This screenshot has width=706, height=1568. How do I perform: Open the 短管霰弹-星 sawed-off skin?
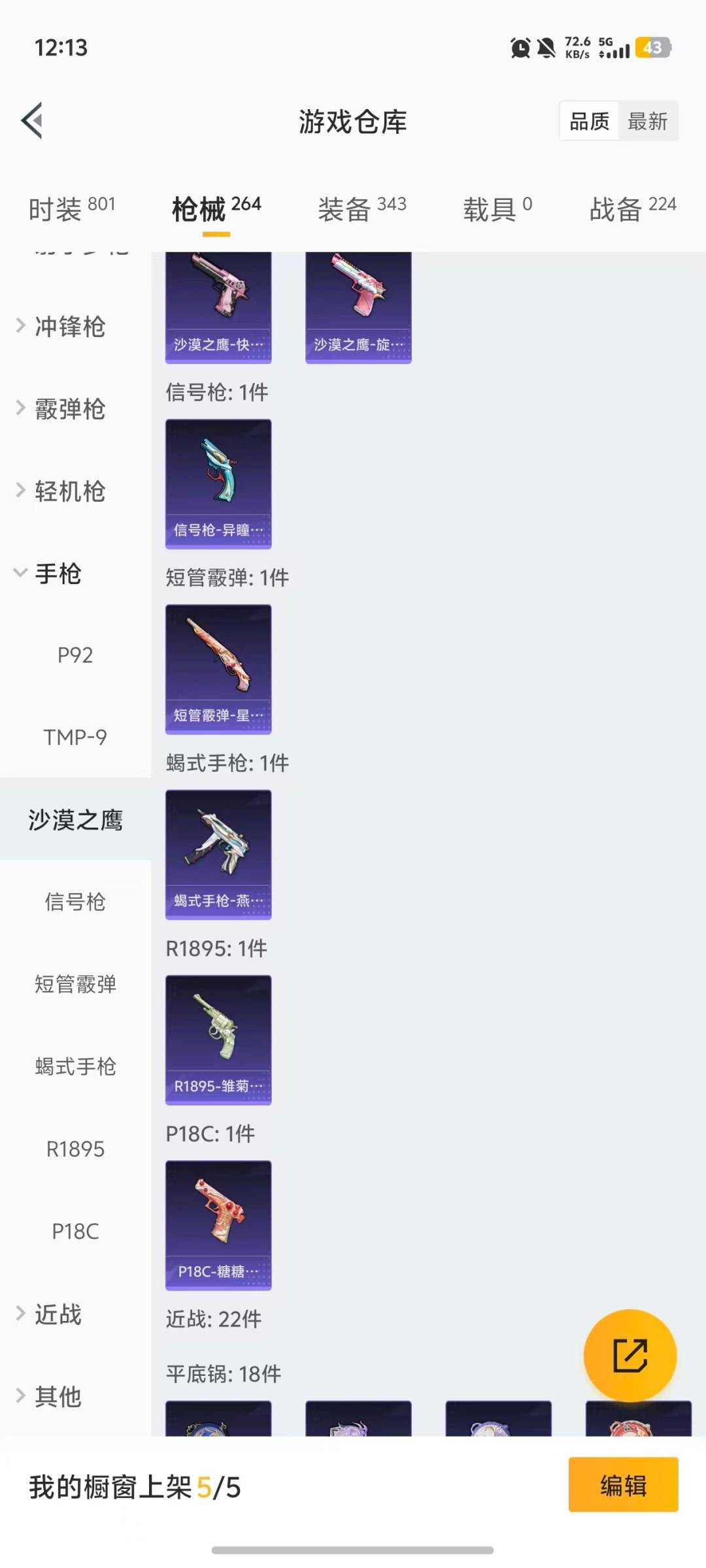218,670
